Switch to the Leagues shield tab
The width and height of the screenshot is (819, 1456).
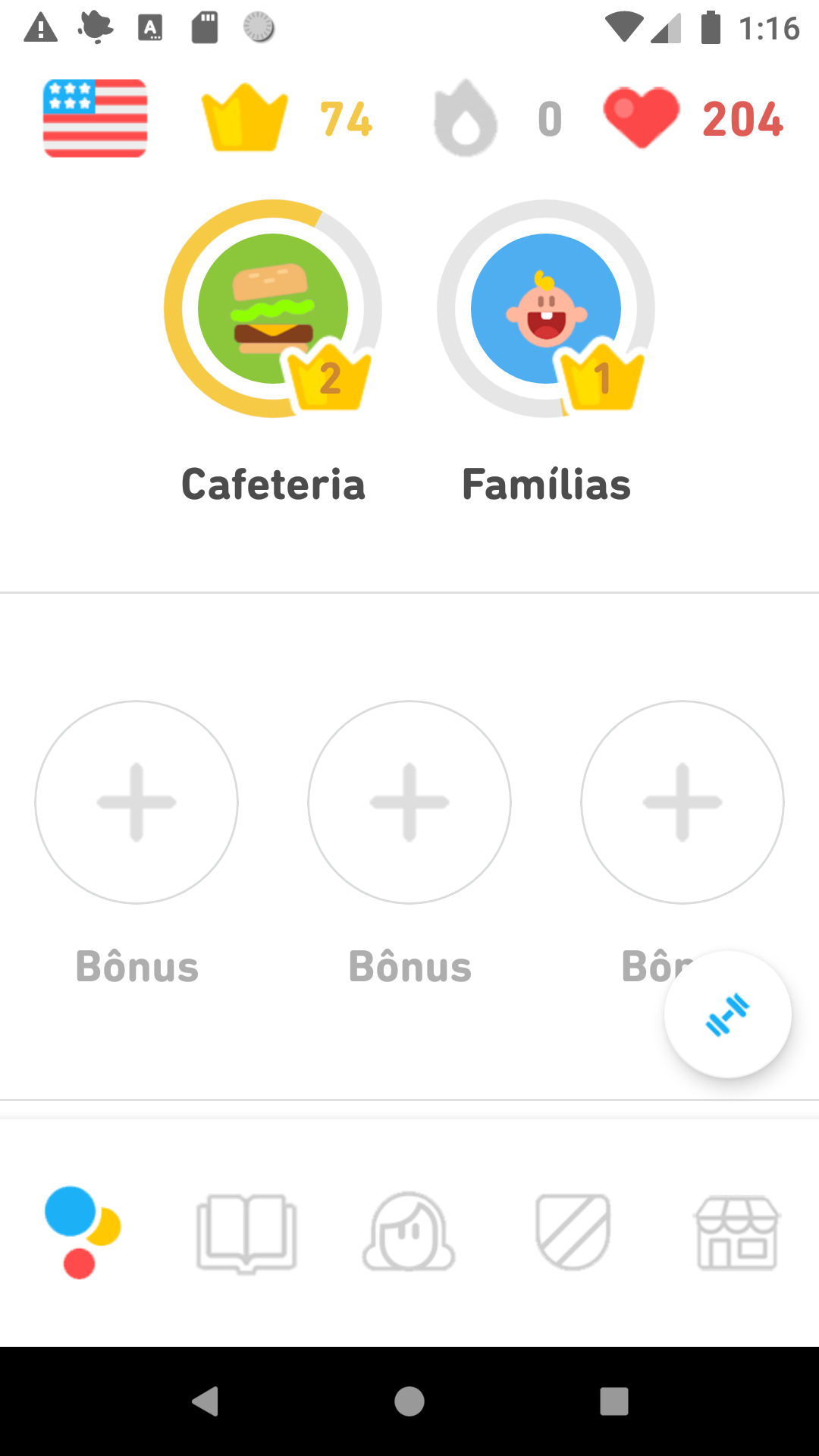tap(573, 1232)
